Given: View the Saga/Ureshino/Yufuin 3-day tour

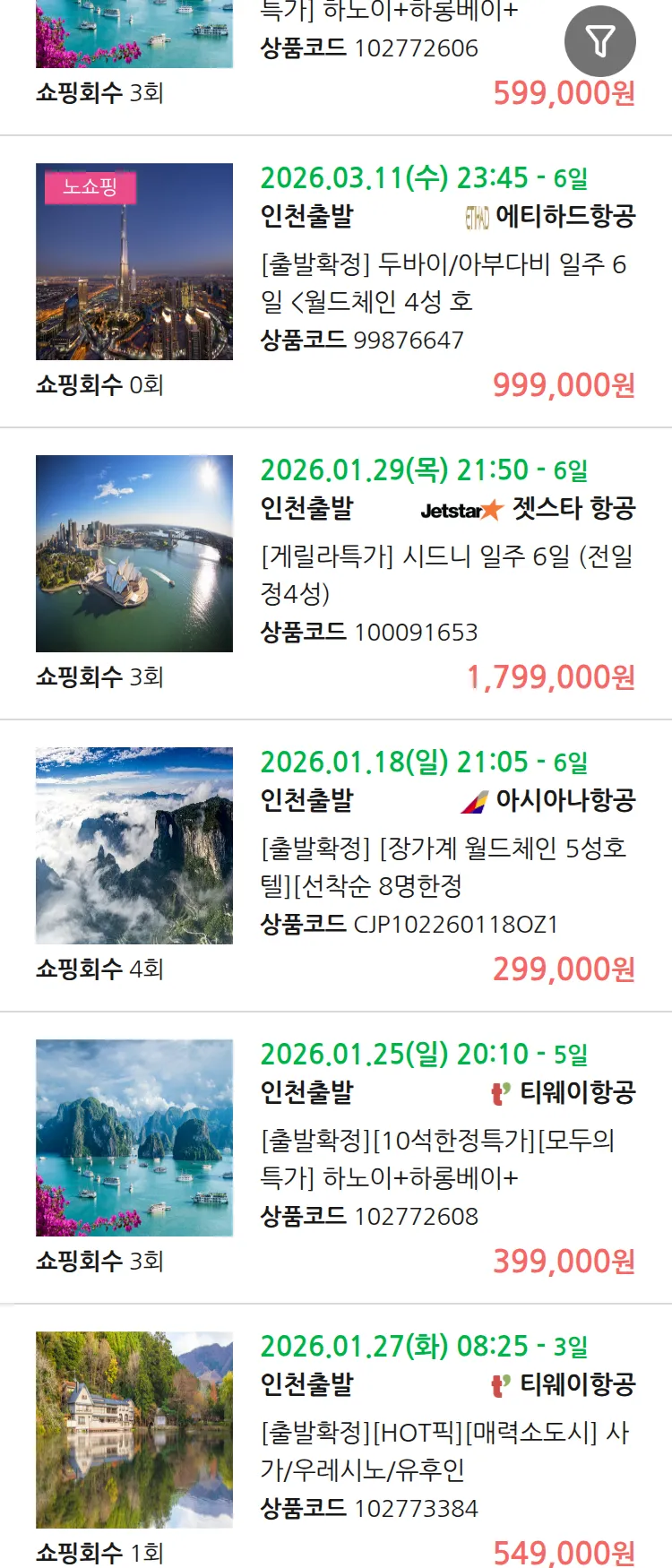Looking at the screenshot, I should (x=443, y=1451).
